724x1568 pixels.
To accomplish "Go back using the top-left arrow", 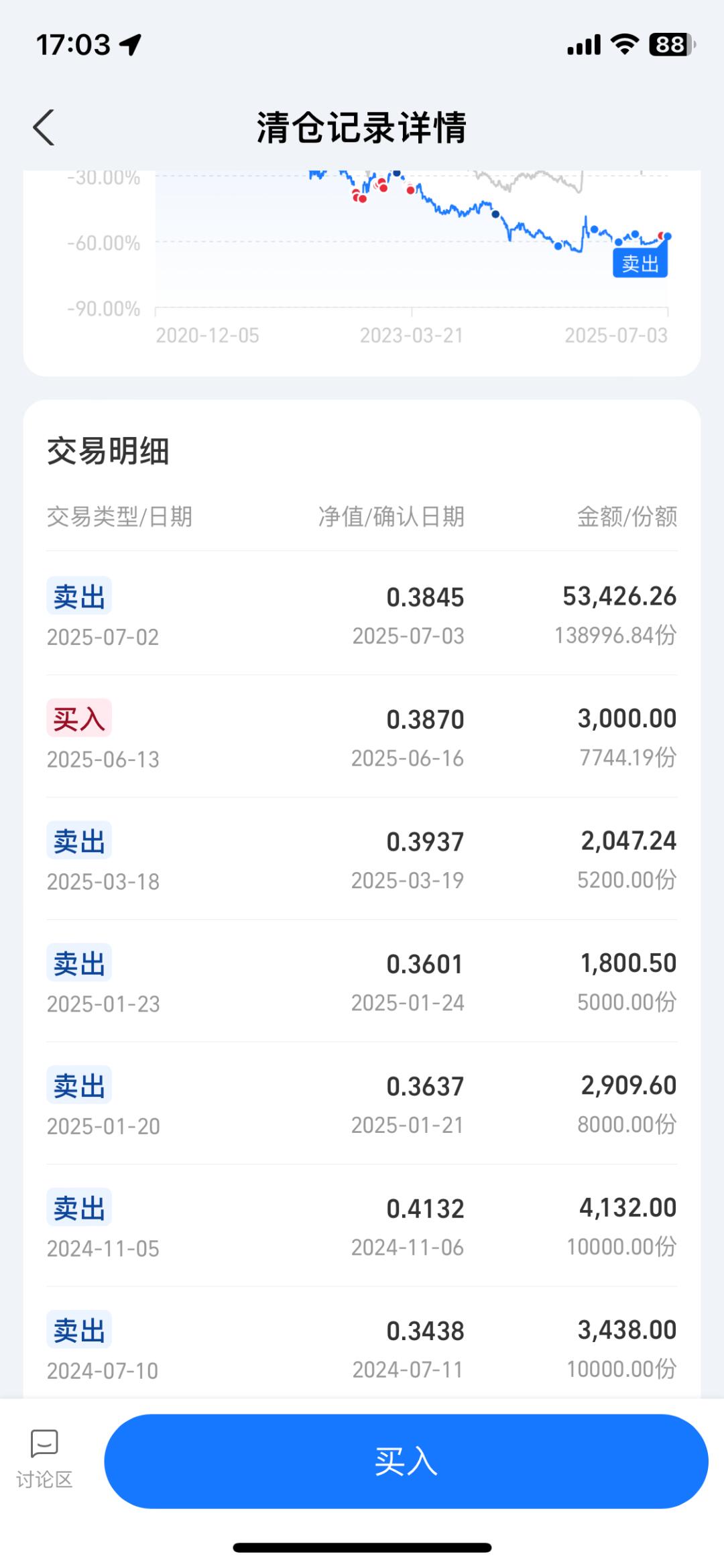I will 44,127.
